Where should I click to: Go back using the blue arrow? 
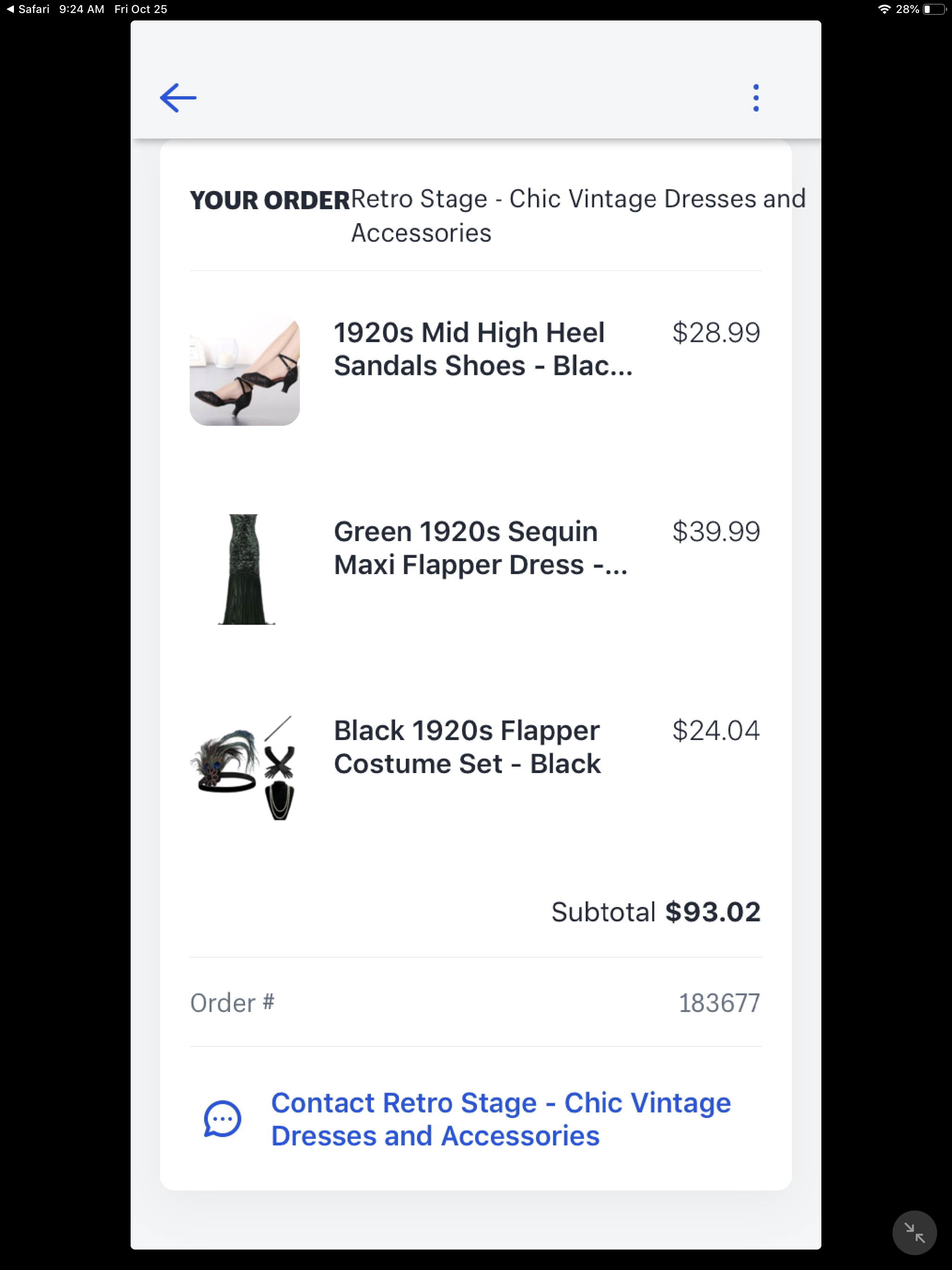pos(178,98)
